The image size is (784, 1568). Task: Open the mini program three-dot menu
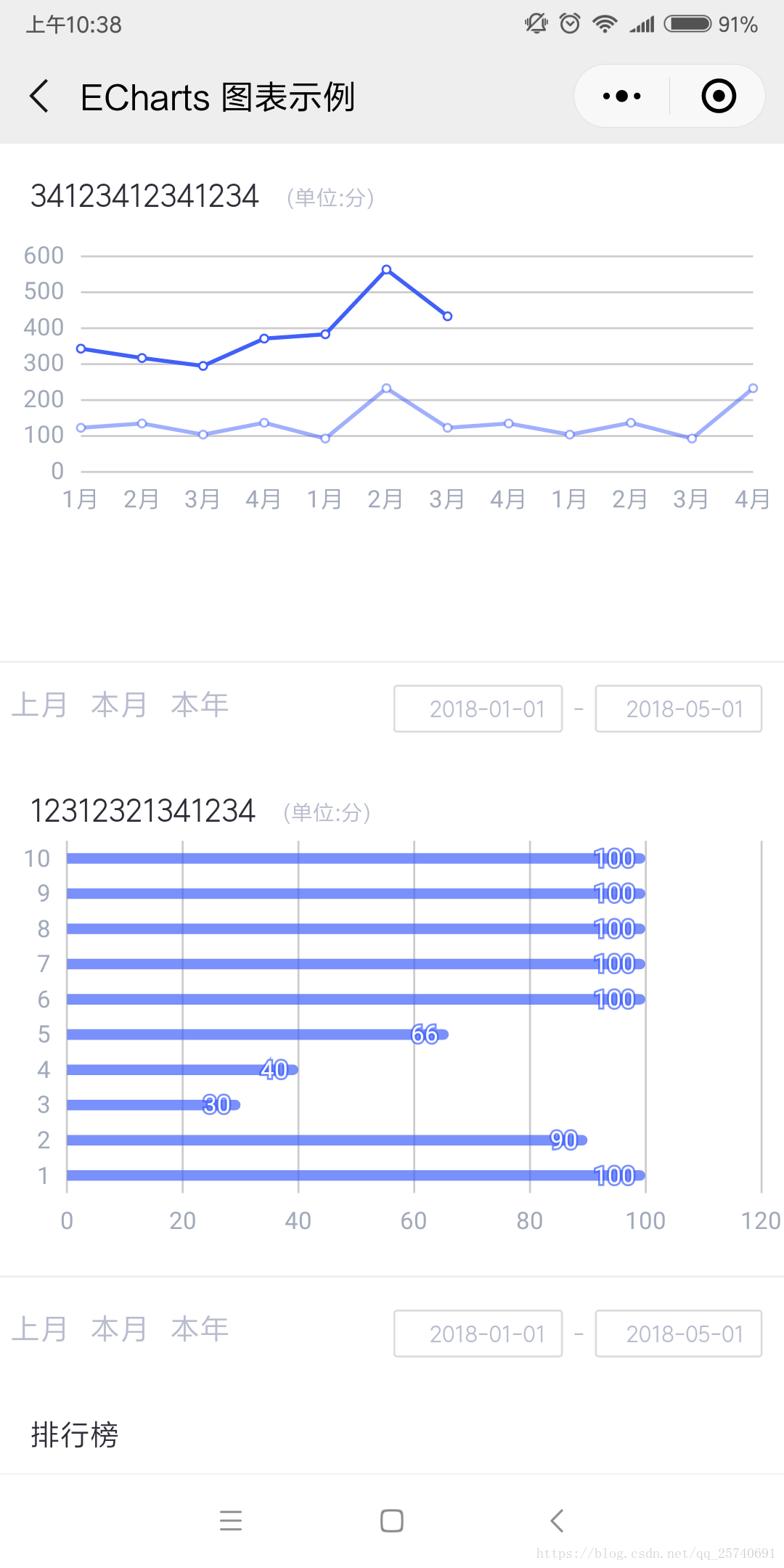622,96
